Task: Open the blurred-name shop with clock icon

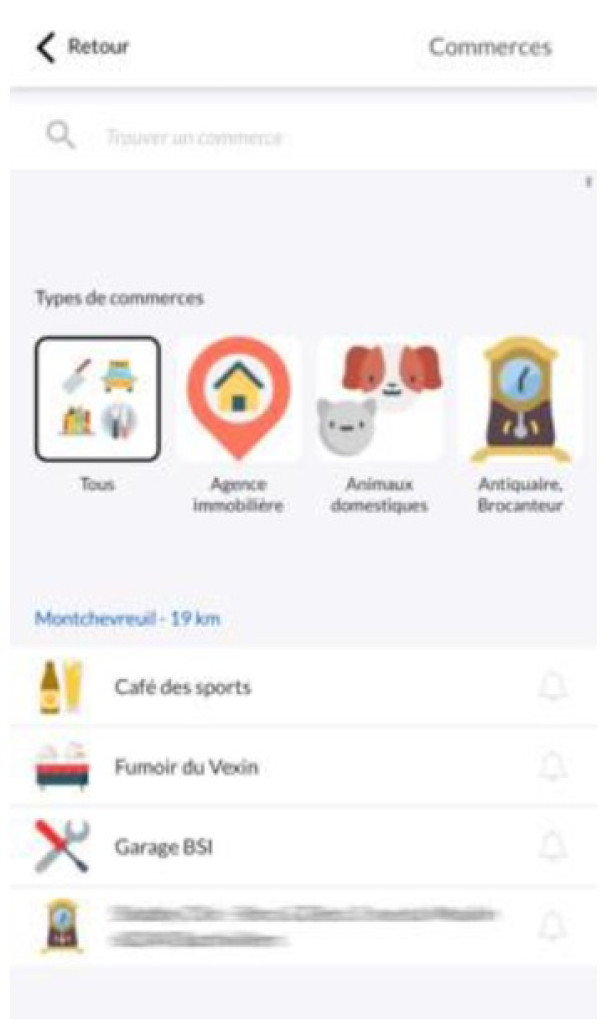Action: pyautogui.click(x=300, y=927)
